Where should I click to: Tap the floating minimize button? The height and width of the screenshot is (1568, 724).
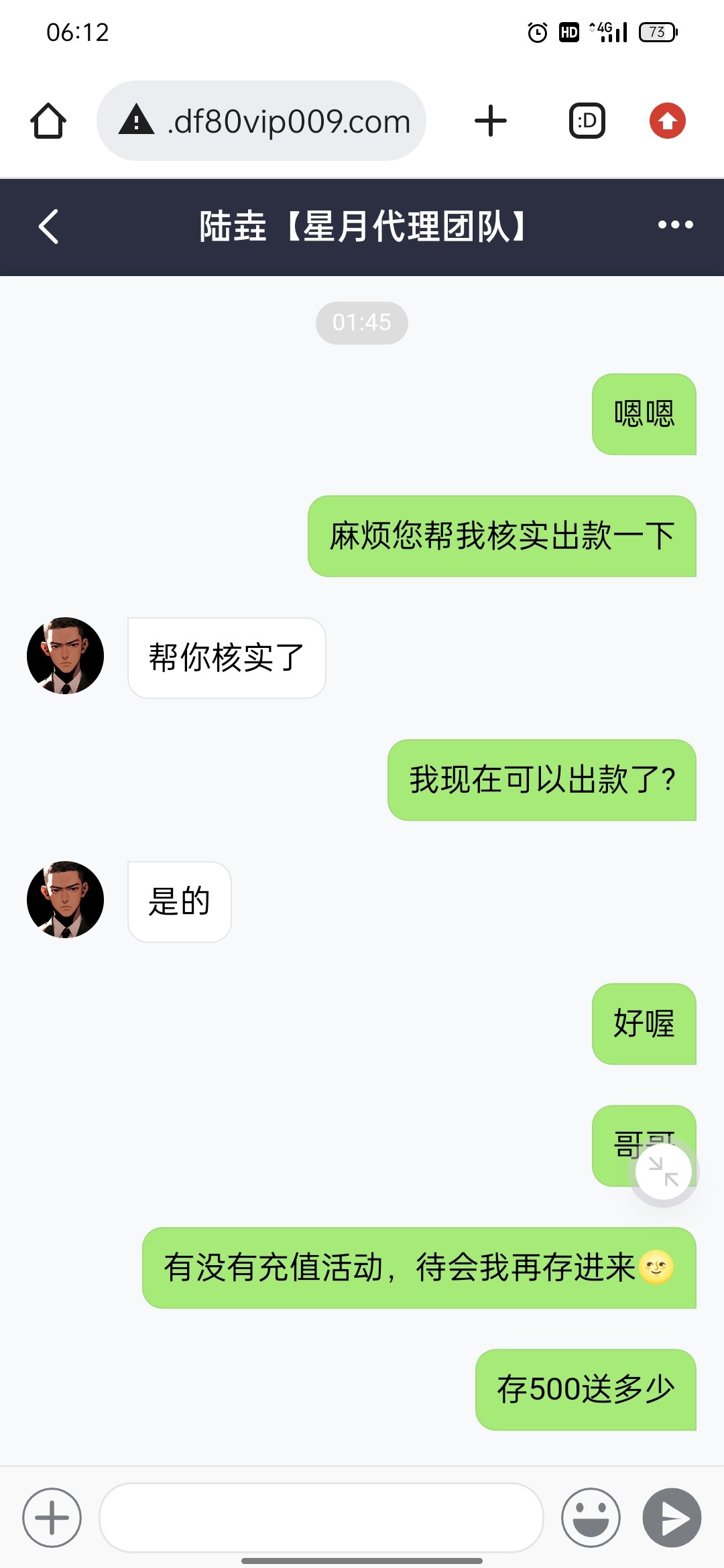664,1171
